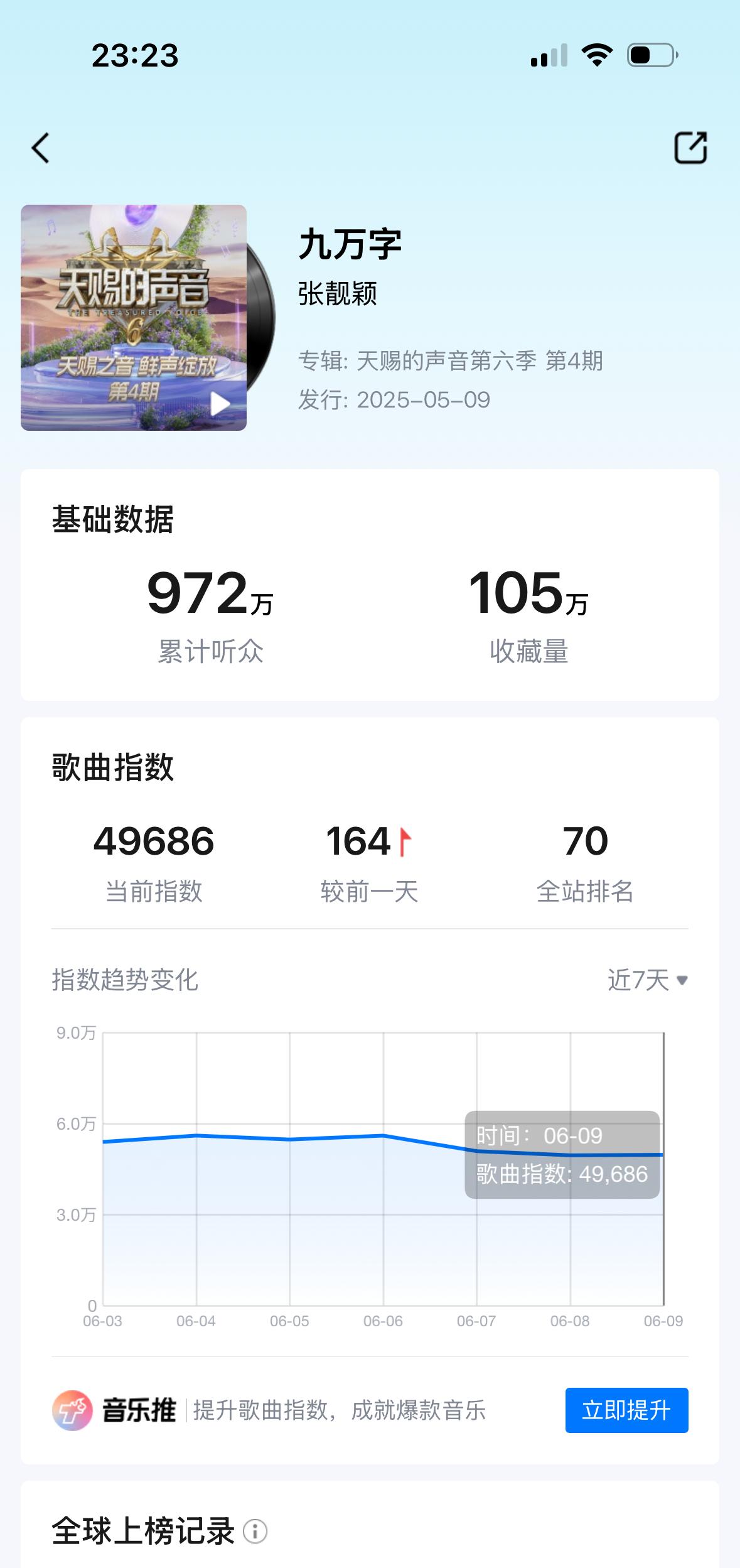Play 九万字 from the album cover

pos(220,403)
